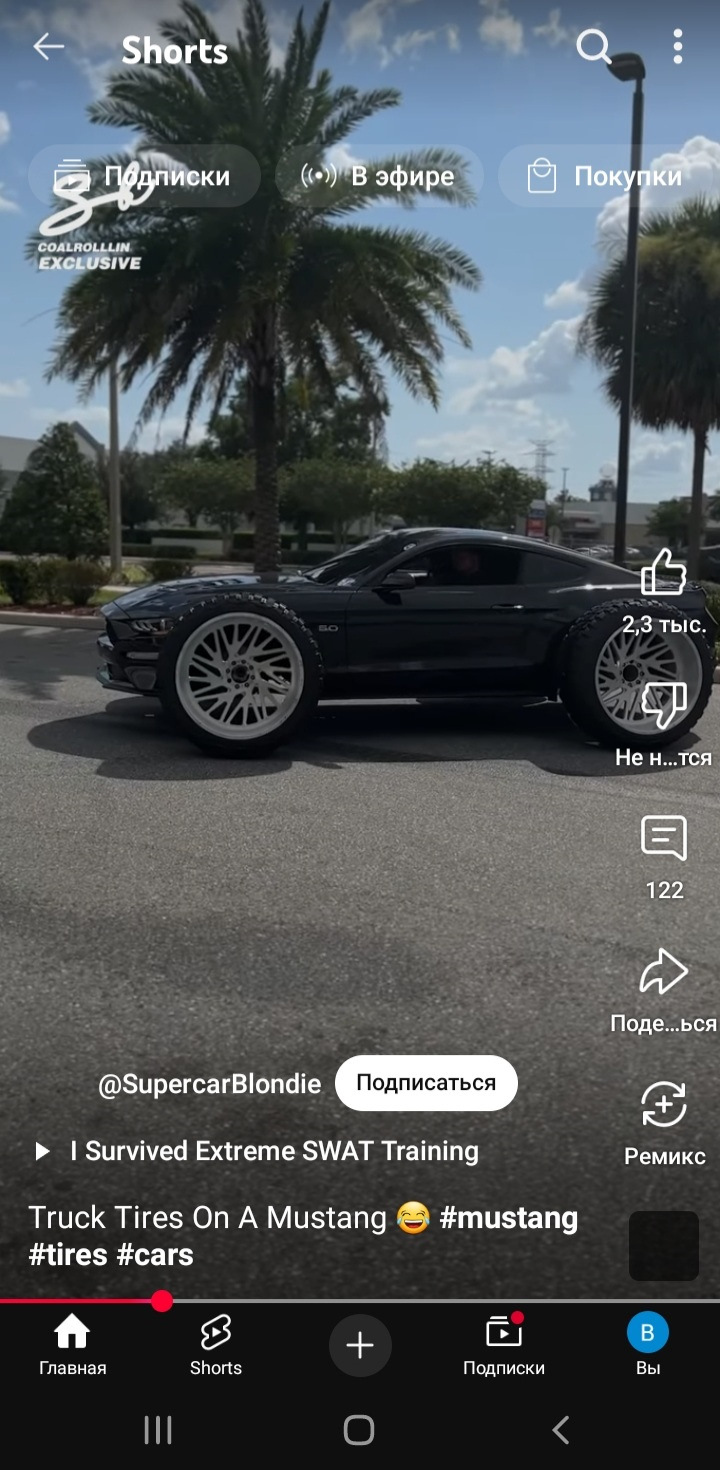
Task: Remix this Short
Action: click(663, 1106)
